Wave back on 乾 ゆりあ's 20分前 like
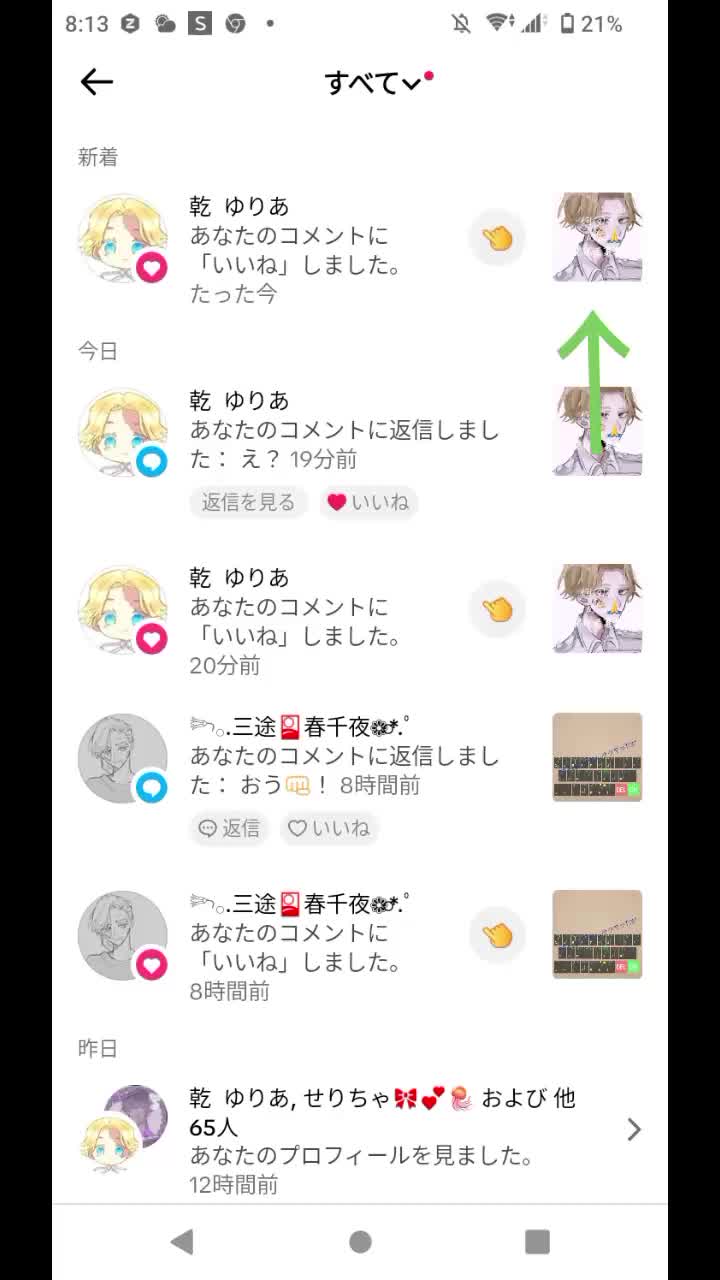Viewport: 720px width, 1280px height. [x=497, y=609]
